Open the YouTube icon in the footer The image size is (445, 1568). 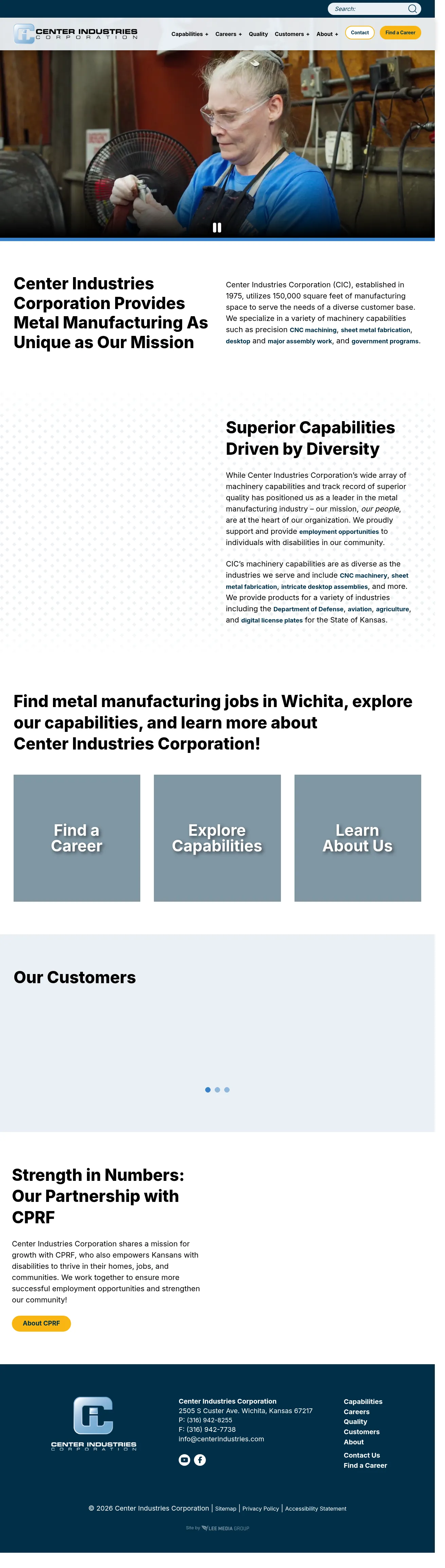coord(184,1460)
